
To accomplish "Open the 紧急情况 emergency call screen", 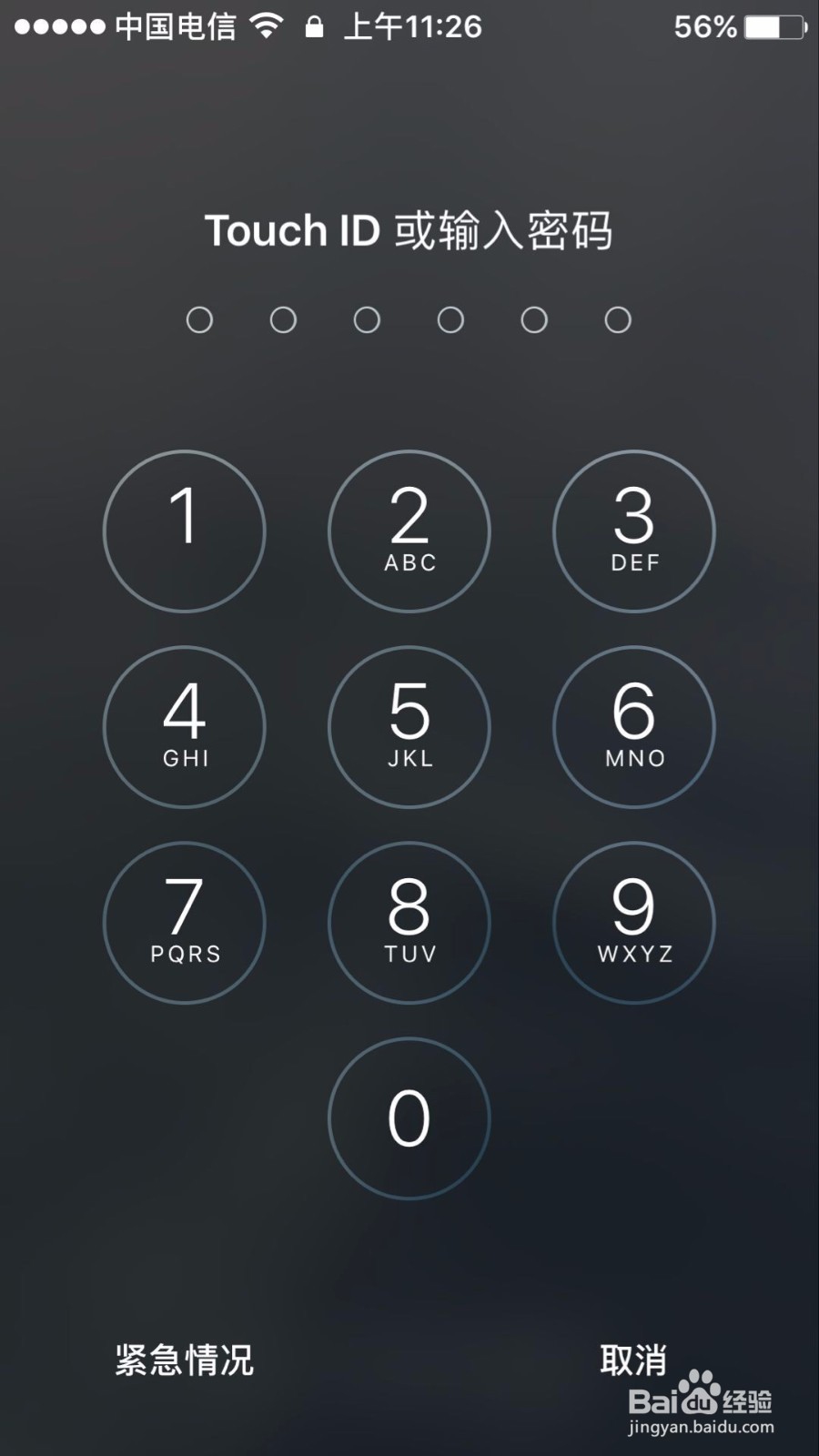I will coord(184,1362).
